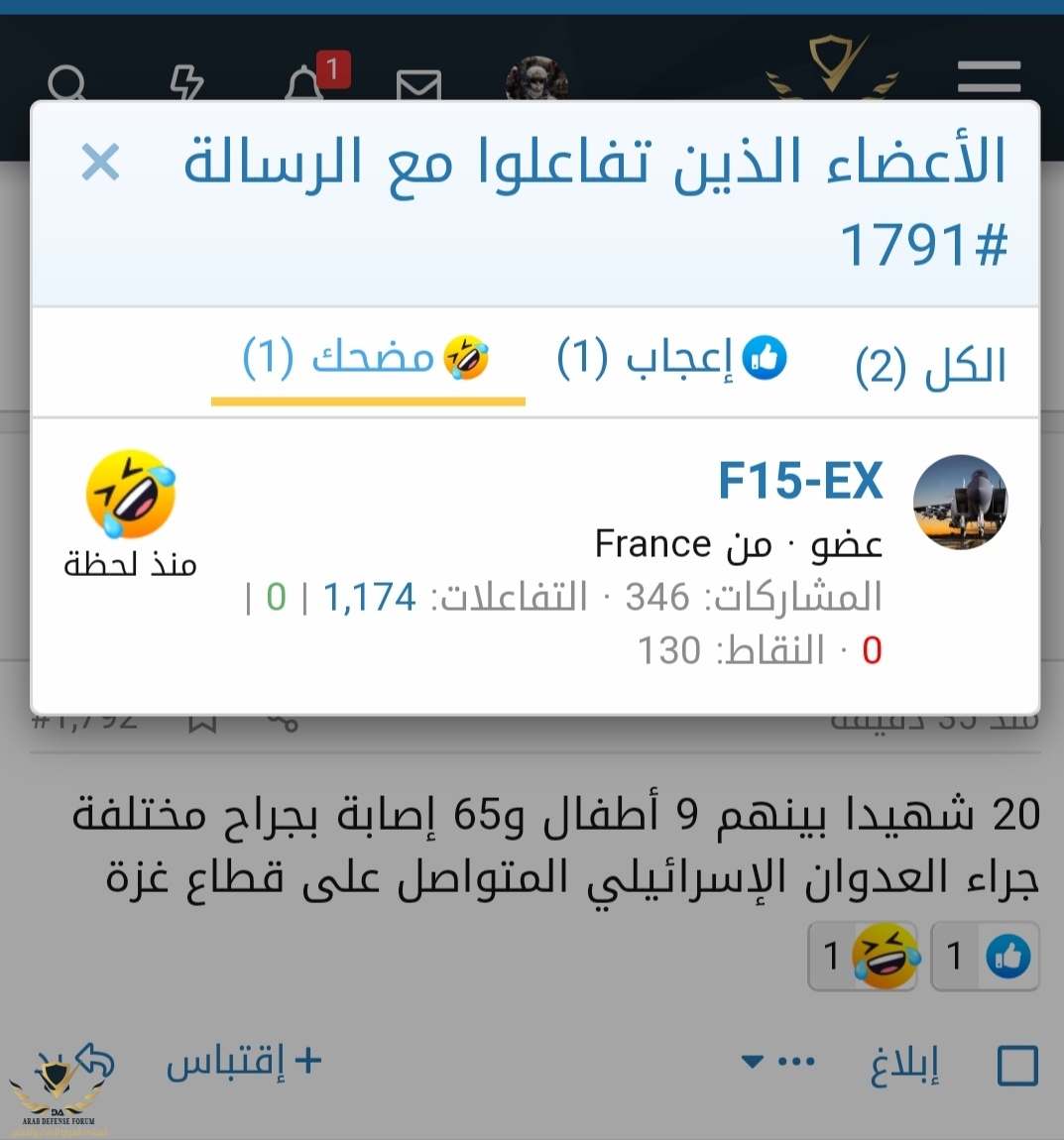Viewport: 1064px width, 1140px height.
Task: Tap F15-EX's avatar picture
Action: pos(959,502)
